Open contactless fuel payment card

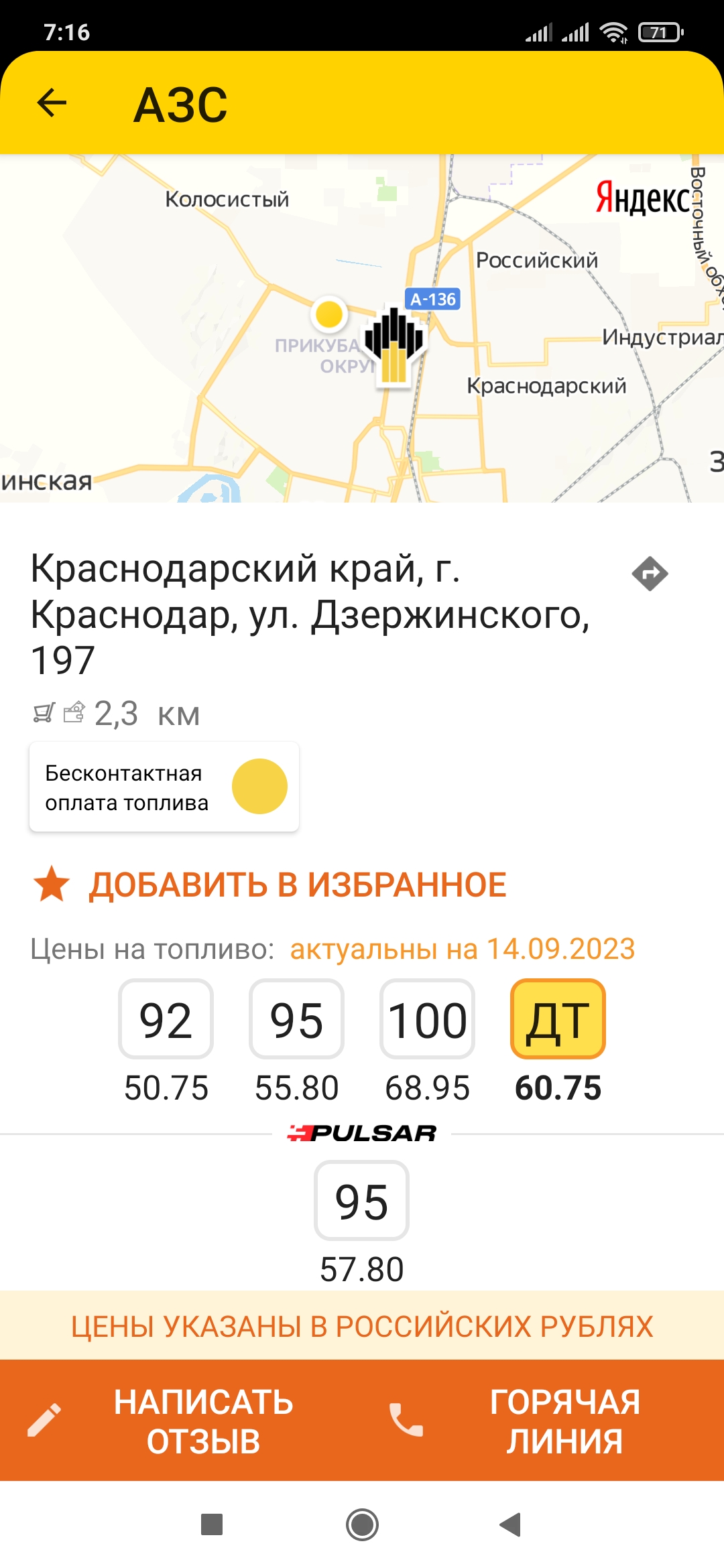point(164,787)
